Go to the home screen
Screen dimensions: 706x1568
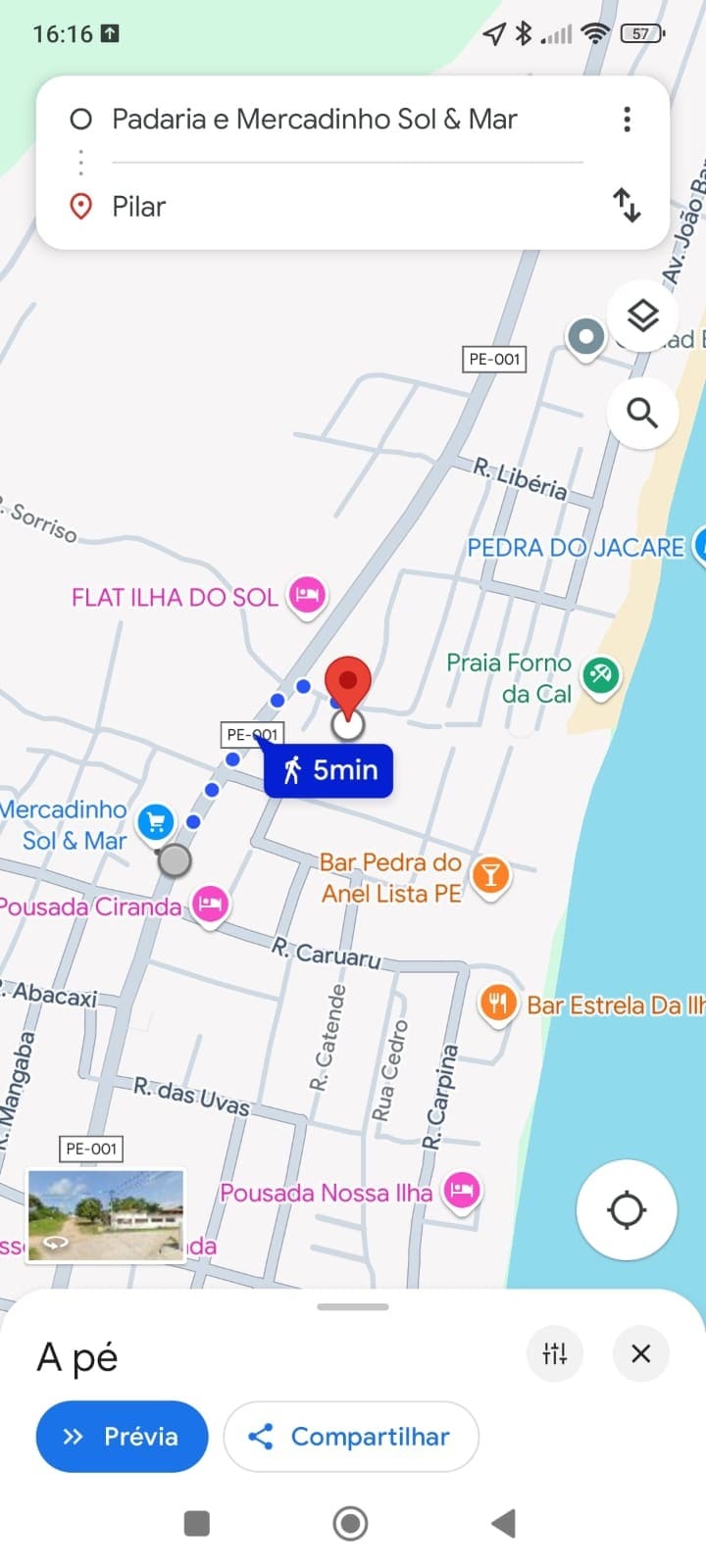(351, 1523)
